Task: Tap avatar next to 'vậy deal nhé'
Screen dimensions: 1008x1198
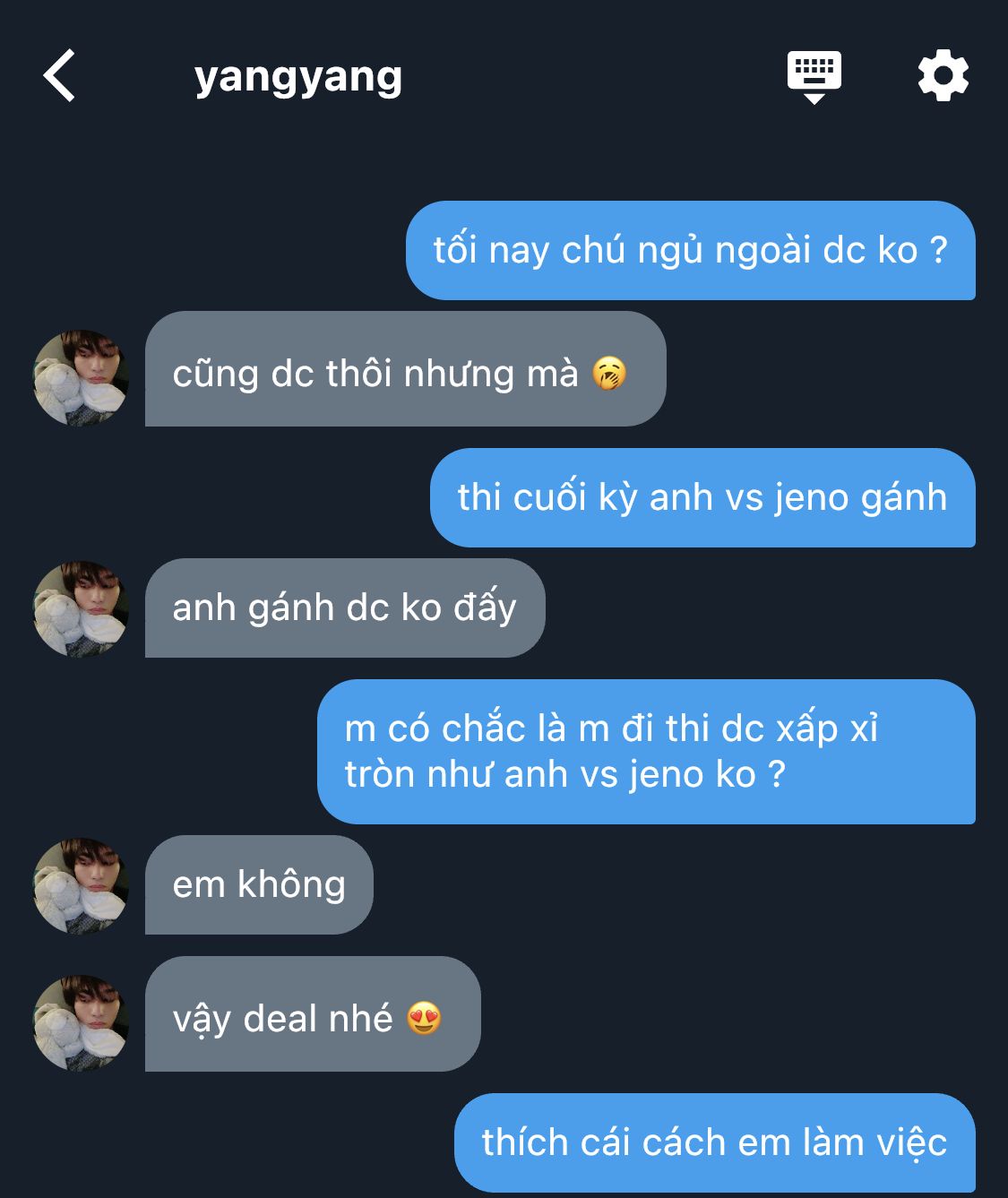Action: tap(81, 1022)
